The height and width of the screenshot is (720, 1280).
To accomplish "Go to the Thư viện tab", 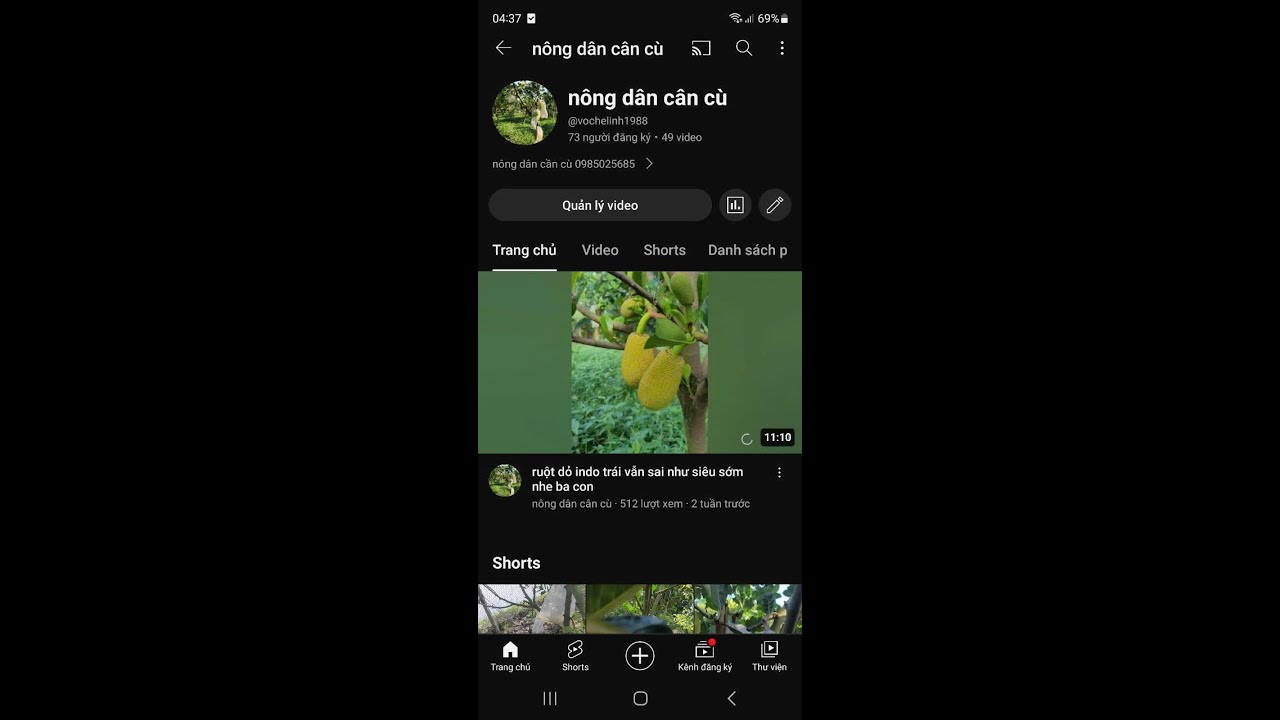I will click(x=769, y=656).
